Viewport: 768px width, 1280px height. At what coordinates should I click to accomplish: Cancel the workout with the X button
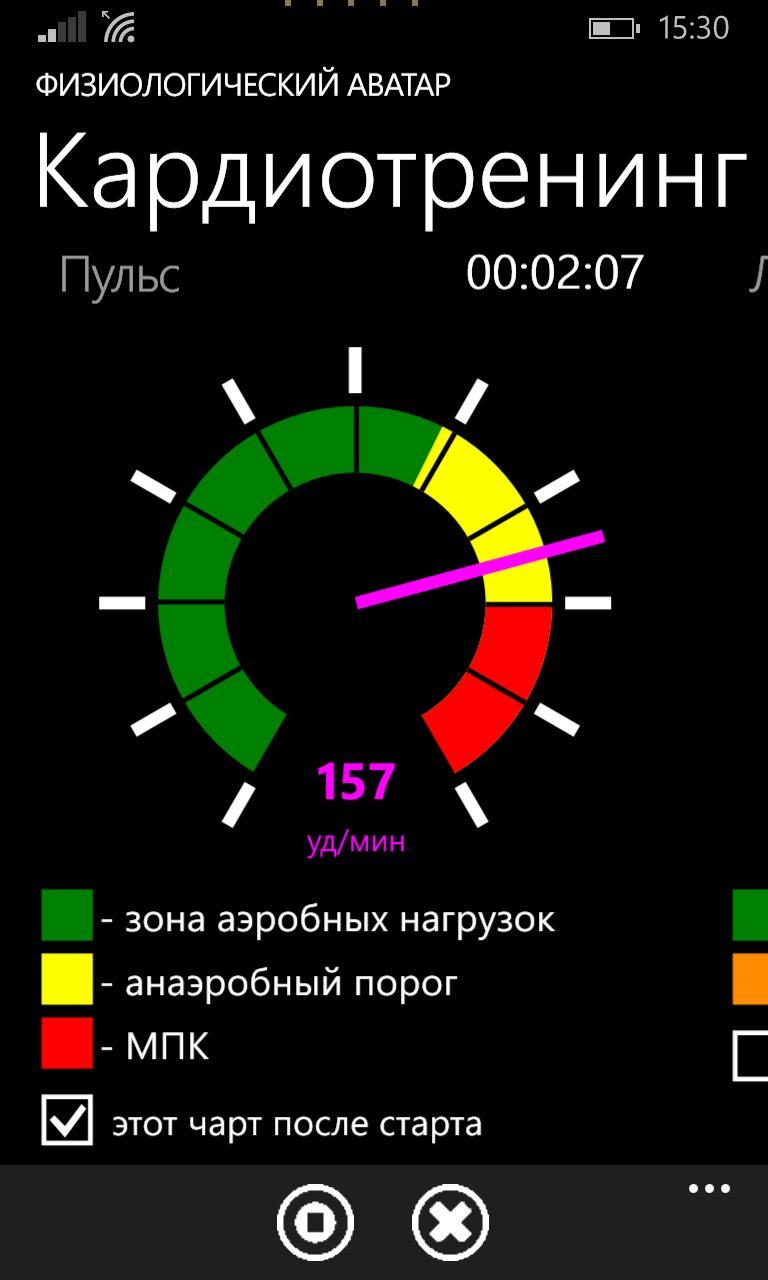tap(450, 1223)
